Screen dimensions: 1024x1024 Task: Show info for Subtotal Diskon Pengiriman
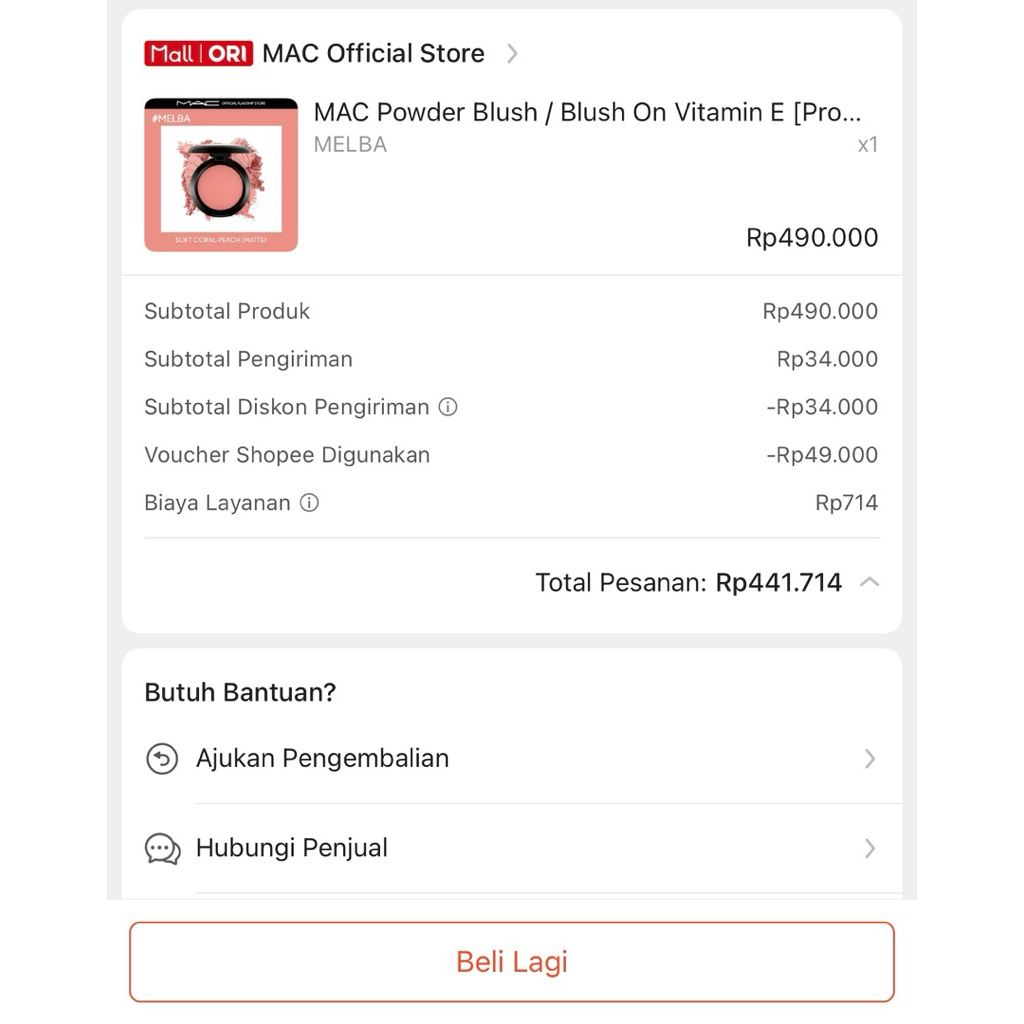[448, 407]
